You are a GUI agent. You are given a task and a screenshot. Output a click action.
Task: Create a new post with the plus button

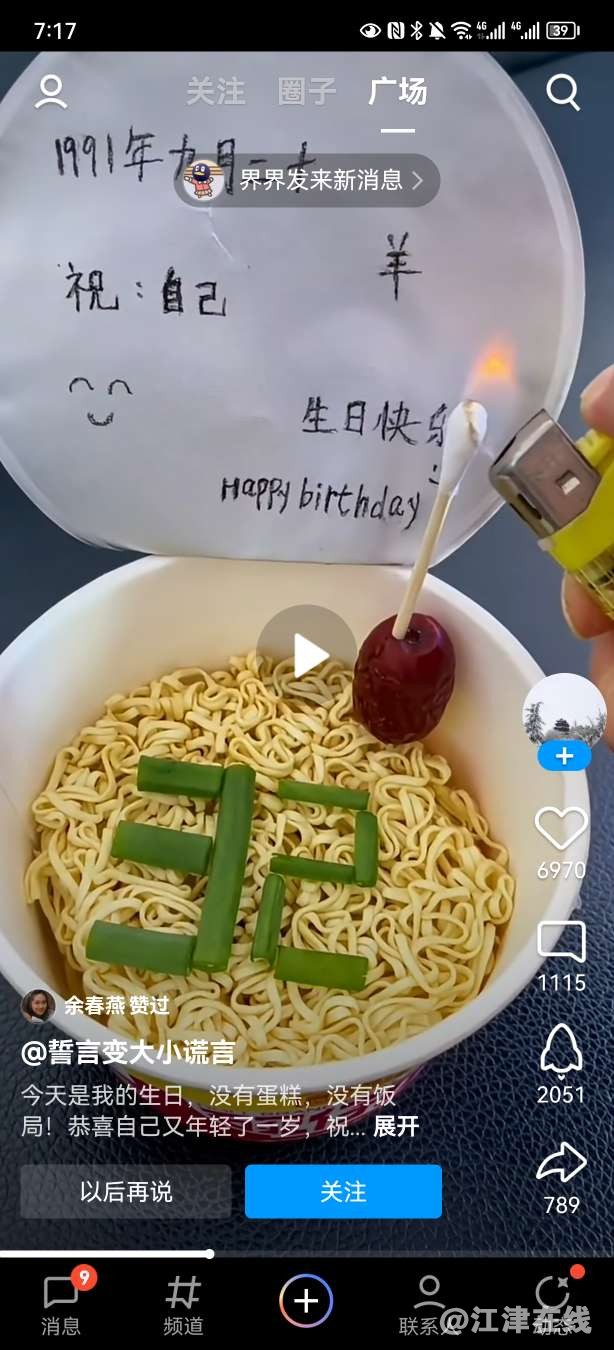point(306,1301)
